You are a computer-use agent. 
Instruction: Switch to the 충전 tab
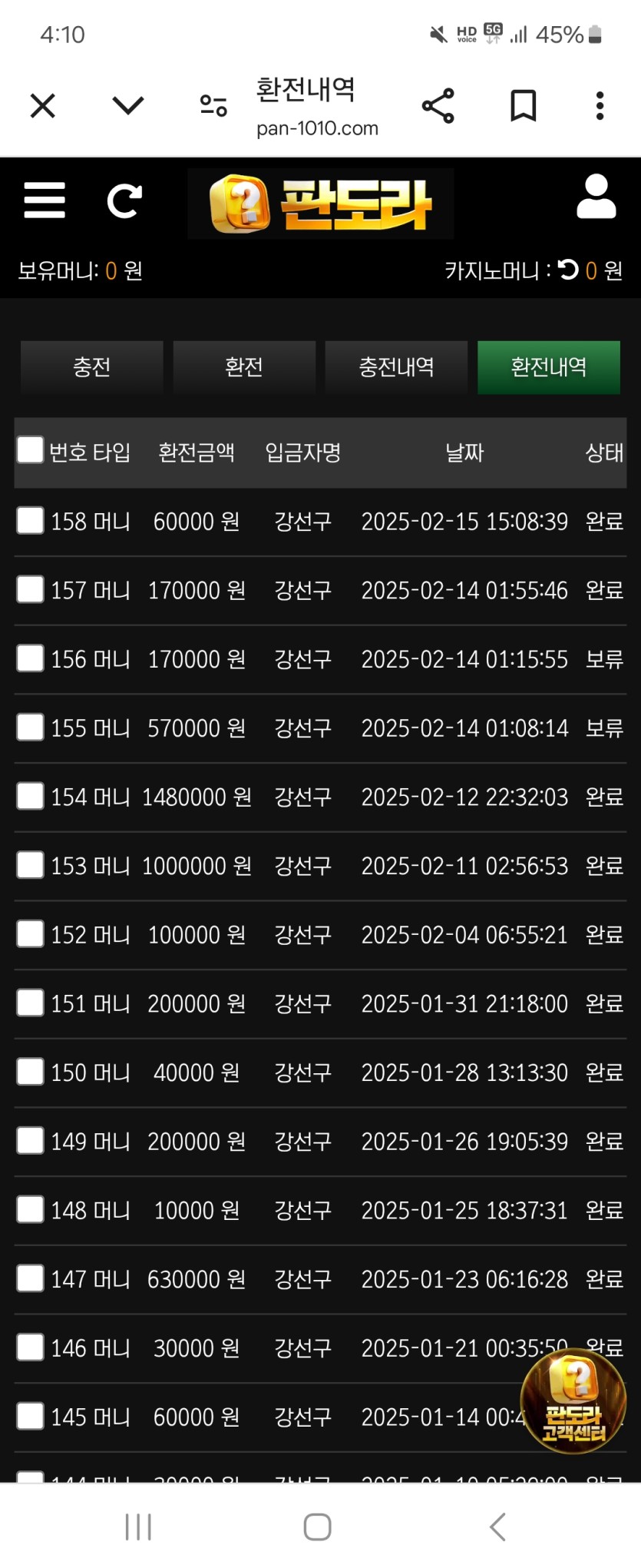click(92, 367)
